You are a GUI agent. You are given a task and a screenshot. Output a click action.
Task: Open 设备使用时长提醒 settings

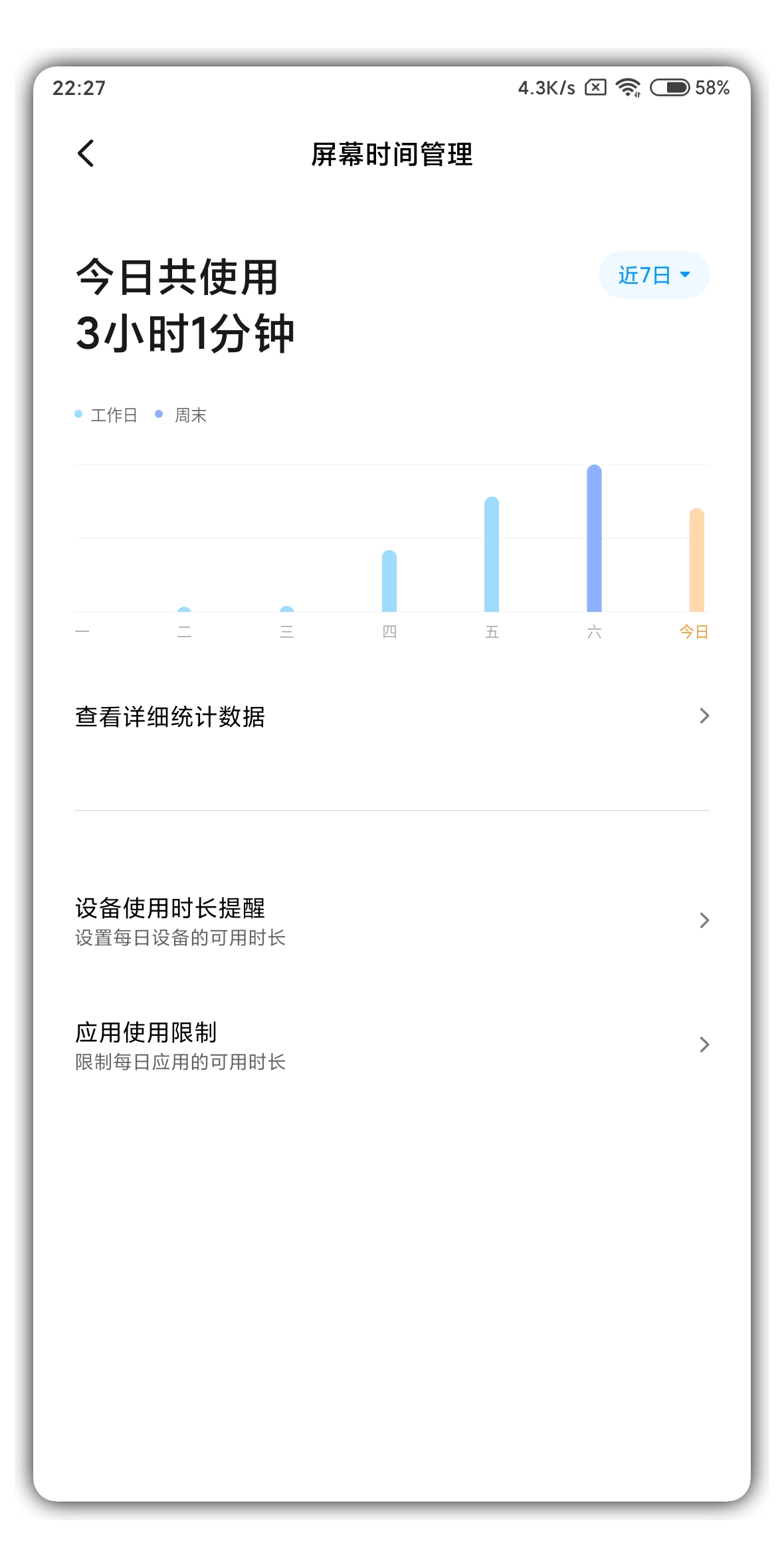[x=392, y=921]
